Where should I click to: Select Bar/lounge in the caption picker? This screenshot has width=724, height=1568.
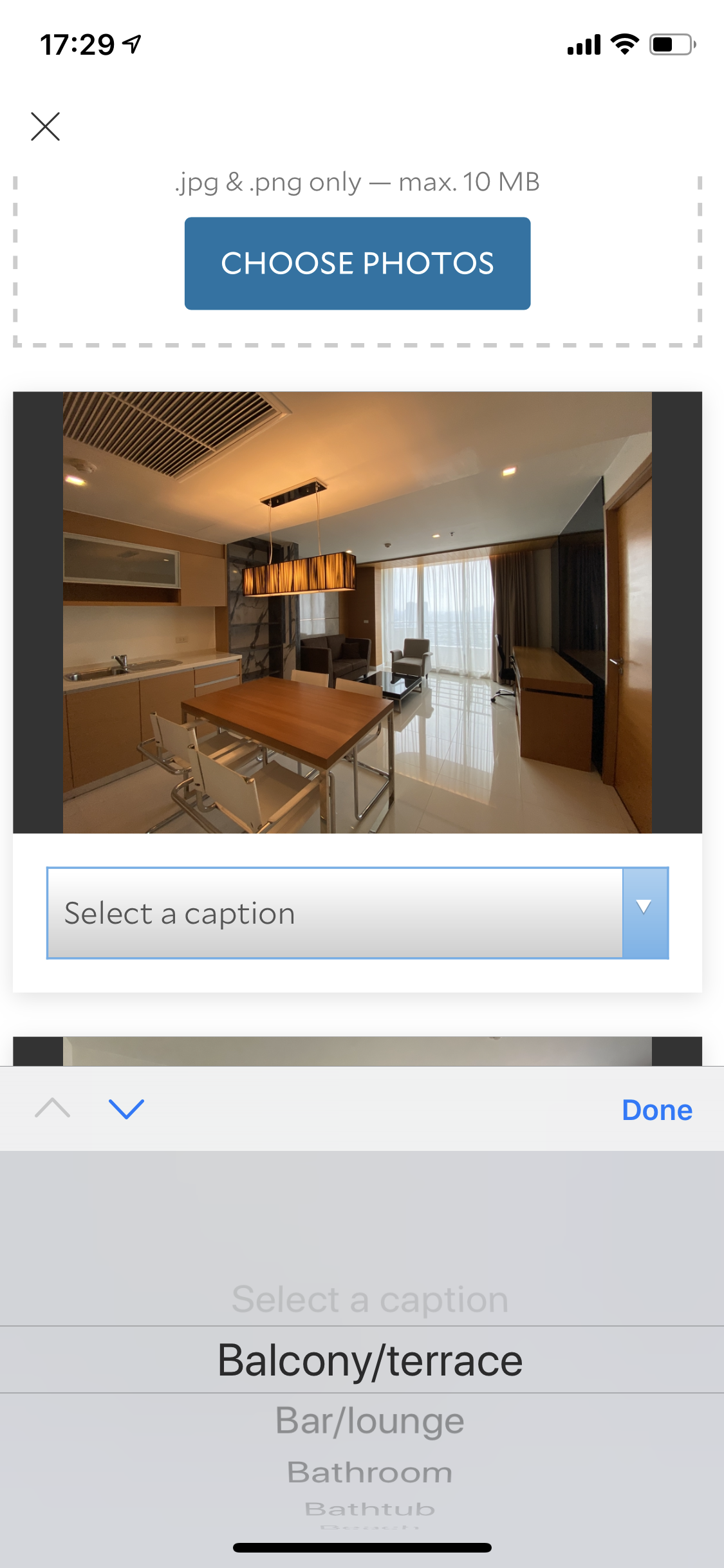[x=369, y=1421]
